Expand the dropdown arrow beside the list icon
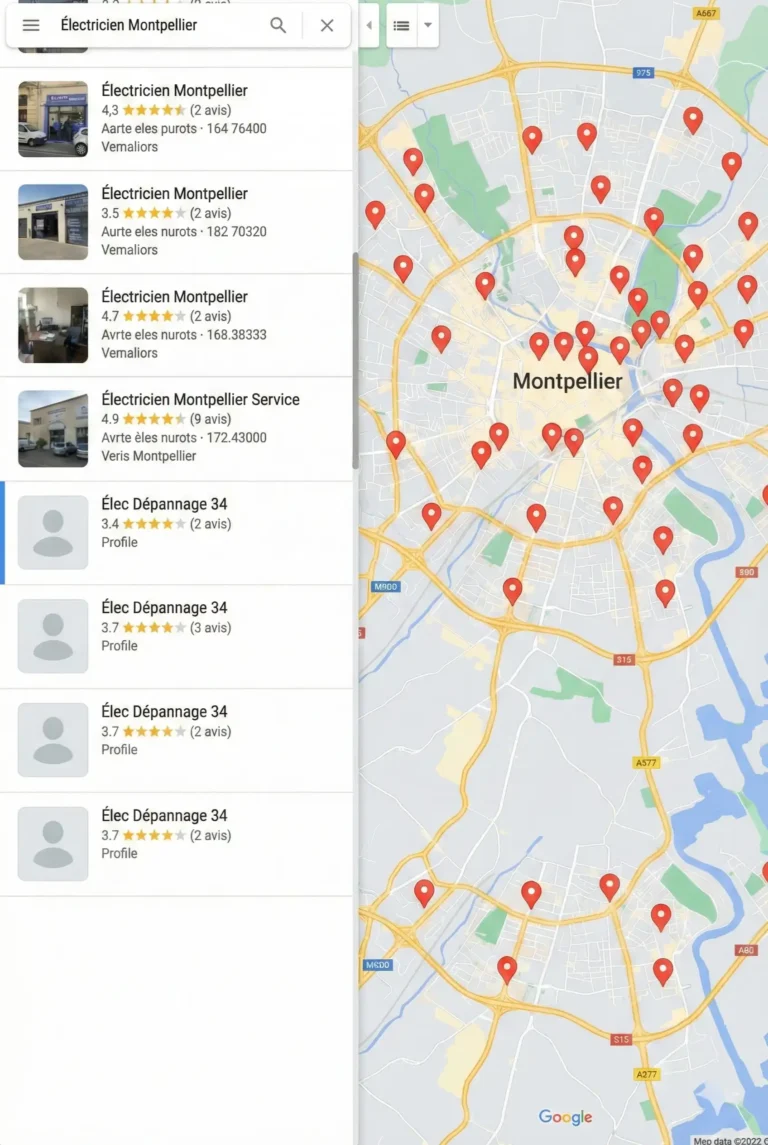This screenshot has width=768, height=1145. pos(428,26)
